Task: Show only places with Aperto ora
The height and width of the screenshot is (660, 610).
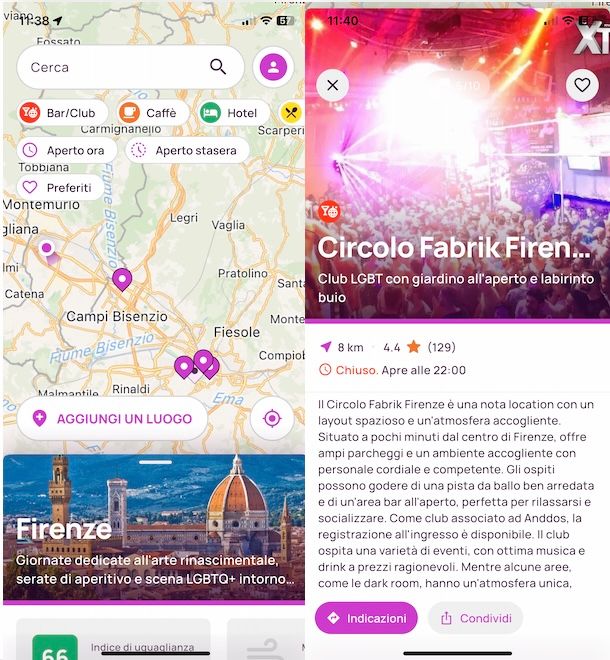Action: point(64,150)
